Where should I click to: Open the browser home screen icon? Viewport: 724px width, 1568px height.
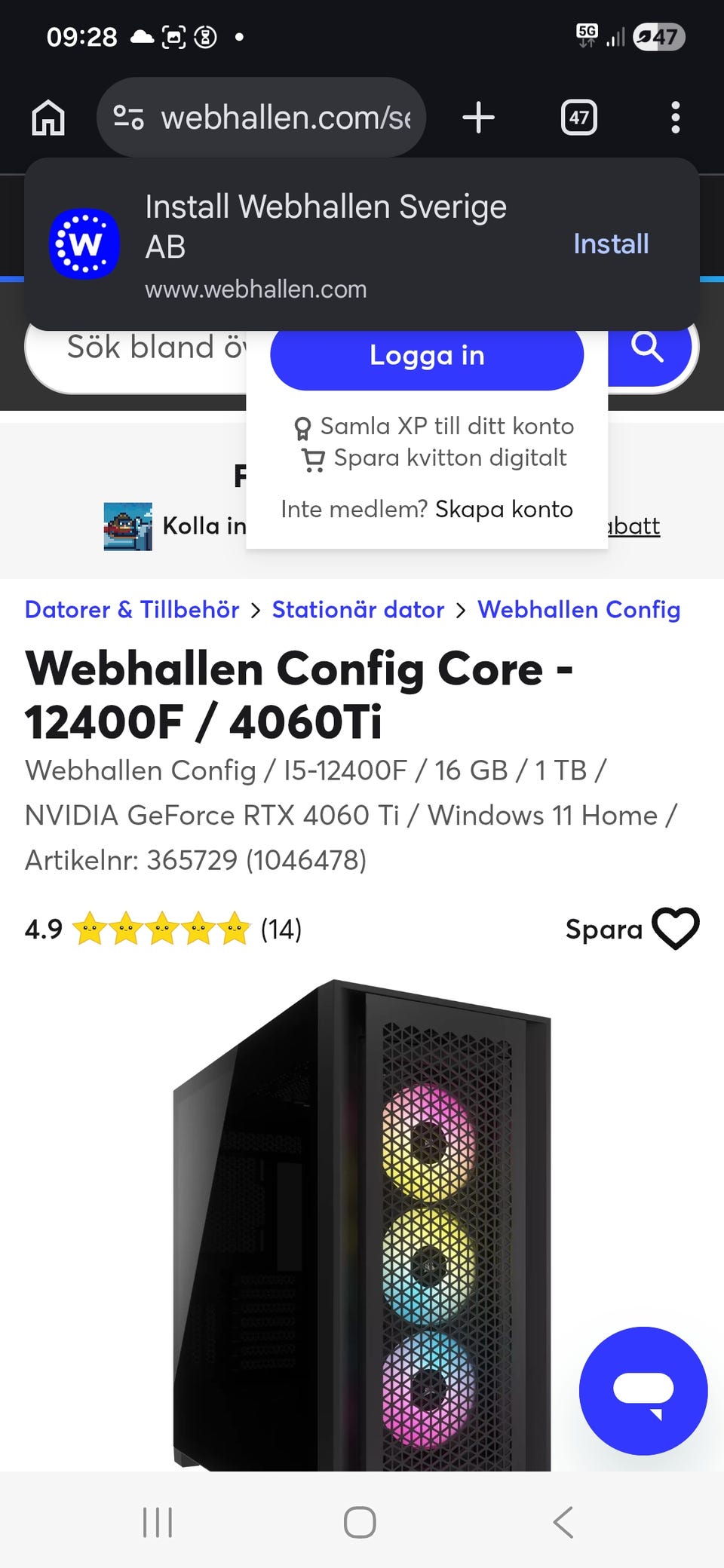click(x=47, y=117)
